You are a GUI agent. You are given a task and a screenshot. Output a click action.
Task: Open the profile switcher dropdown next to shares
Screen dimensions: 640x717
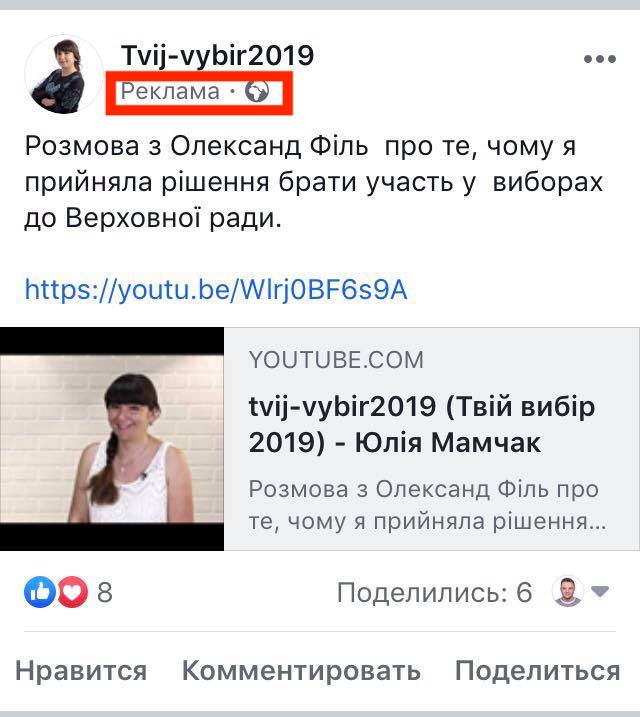(x=582, y=592)
